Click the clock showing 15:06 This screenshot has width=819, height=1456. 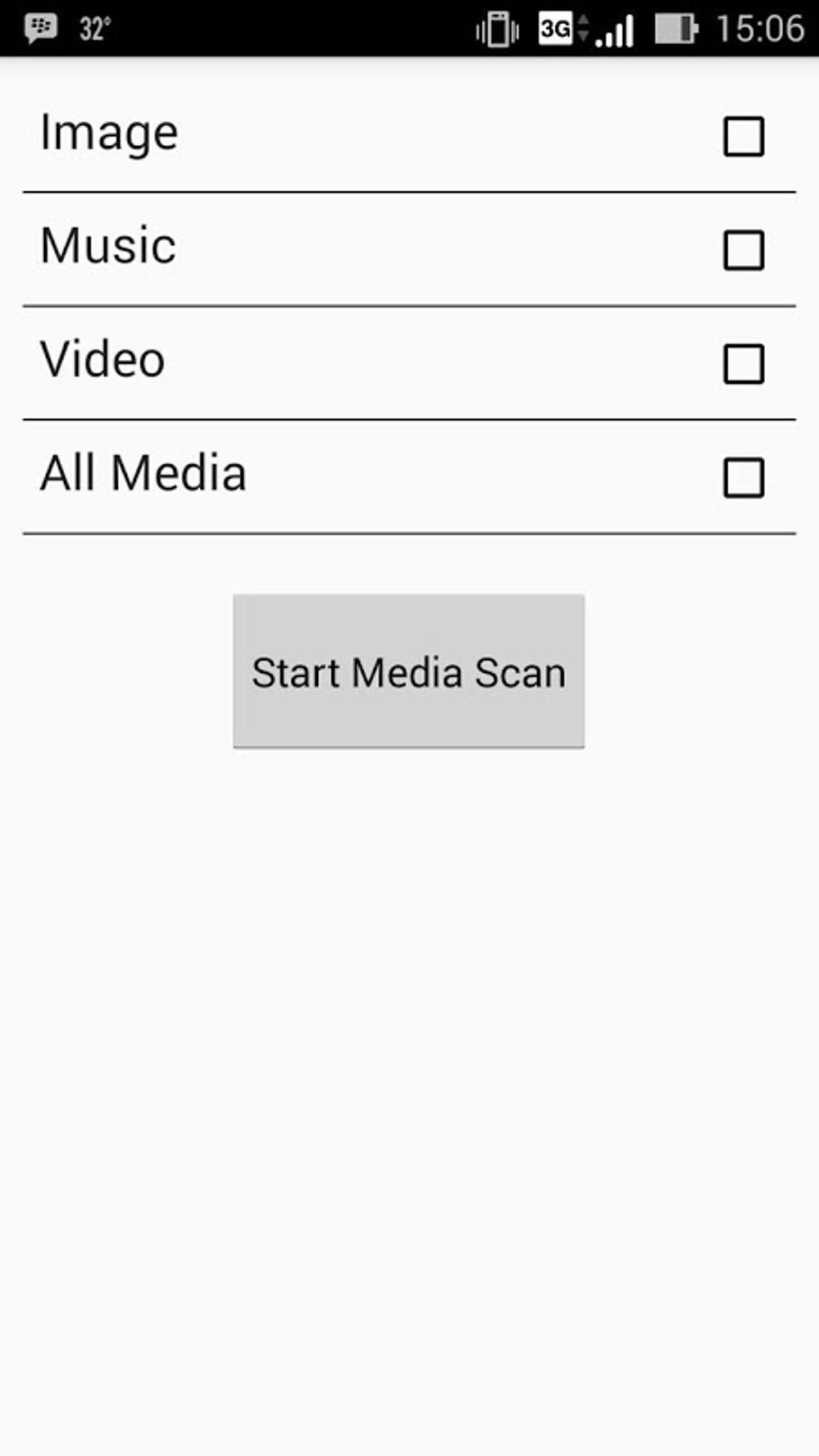(761, 28)
